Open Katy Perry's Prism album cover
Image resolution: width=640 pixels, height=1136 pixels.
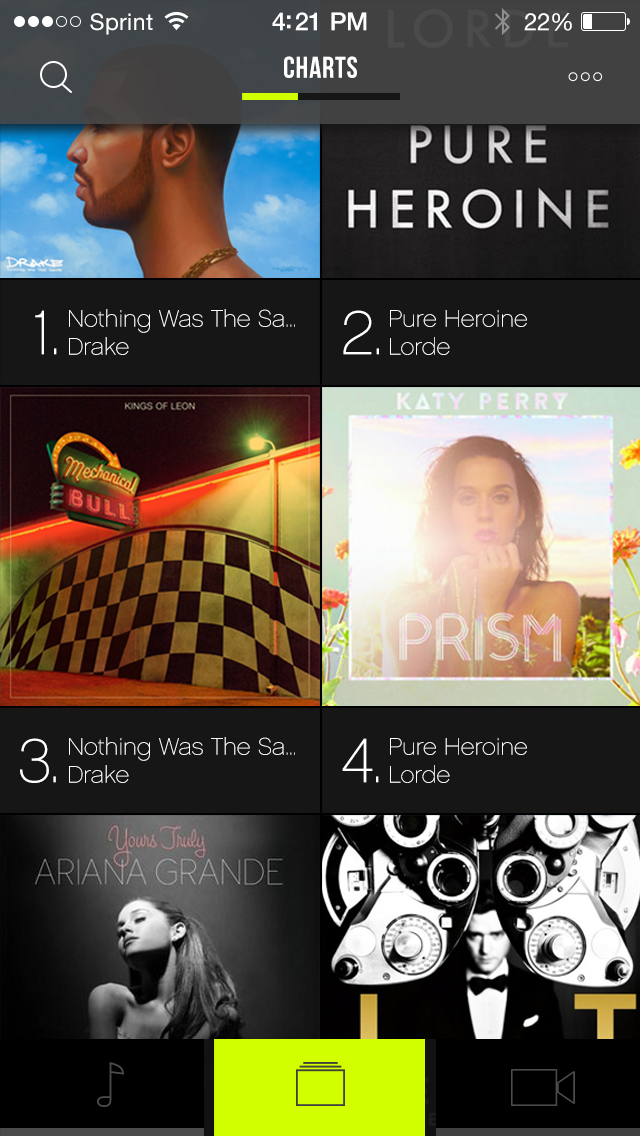point(480,546)
